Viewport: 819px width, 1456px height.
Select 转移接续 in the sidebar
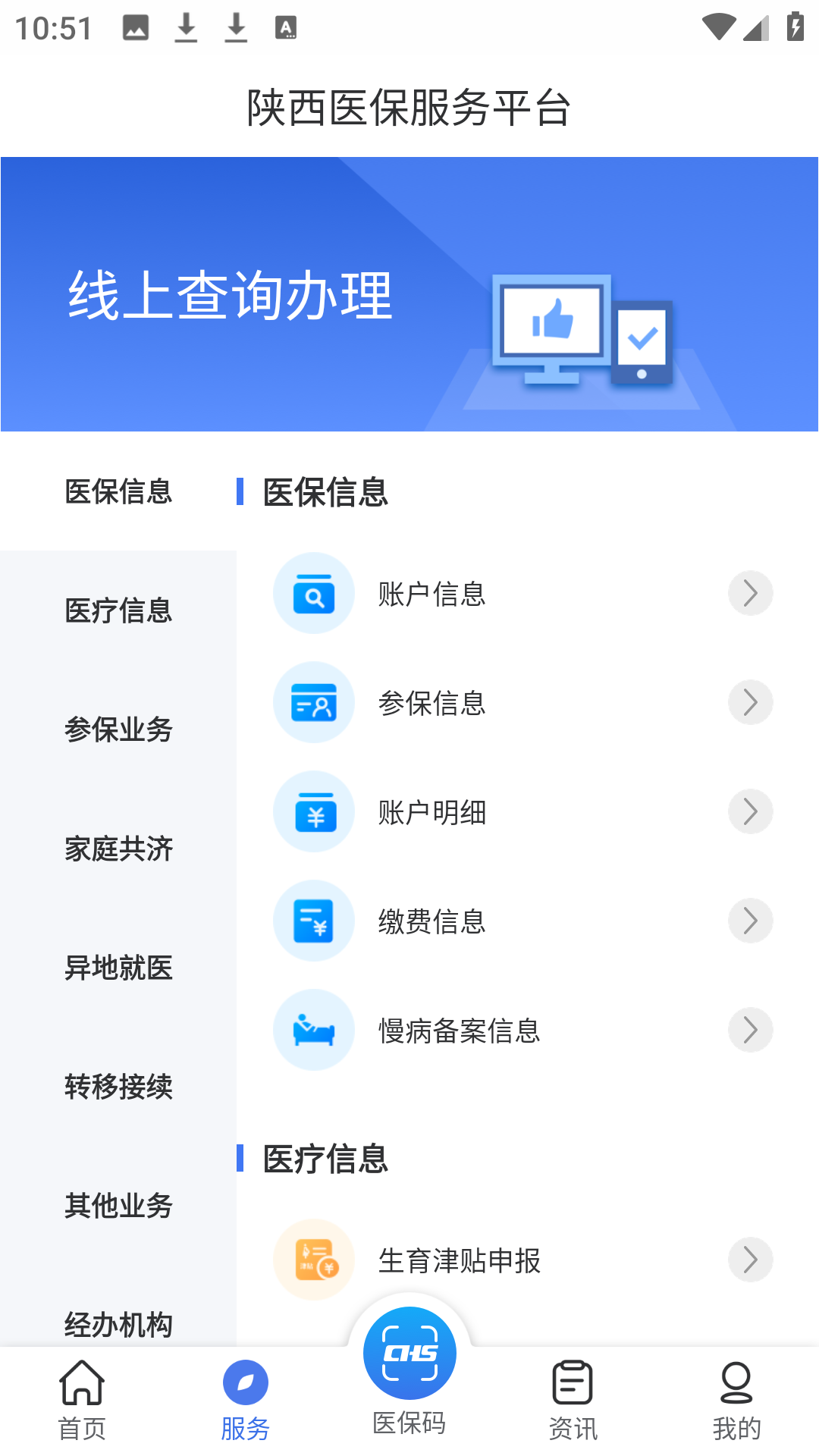pos(118,1087)
